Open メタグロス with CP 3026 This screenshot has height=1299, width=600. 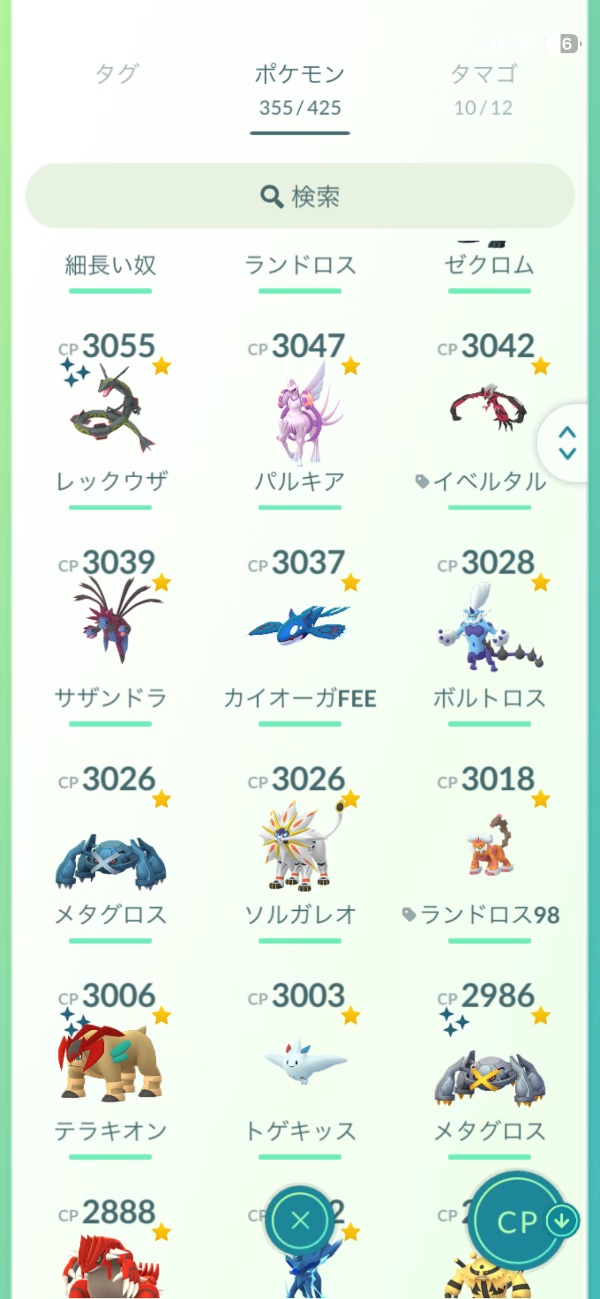point(110,850)
